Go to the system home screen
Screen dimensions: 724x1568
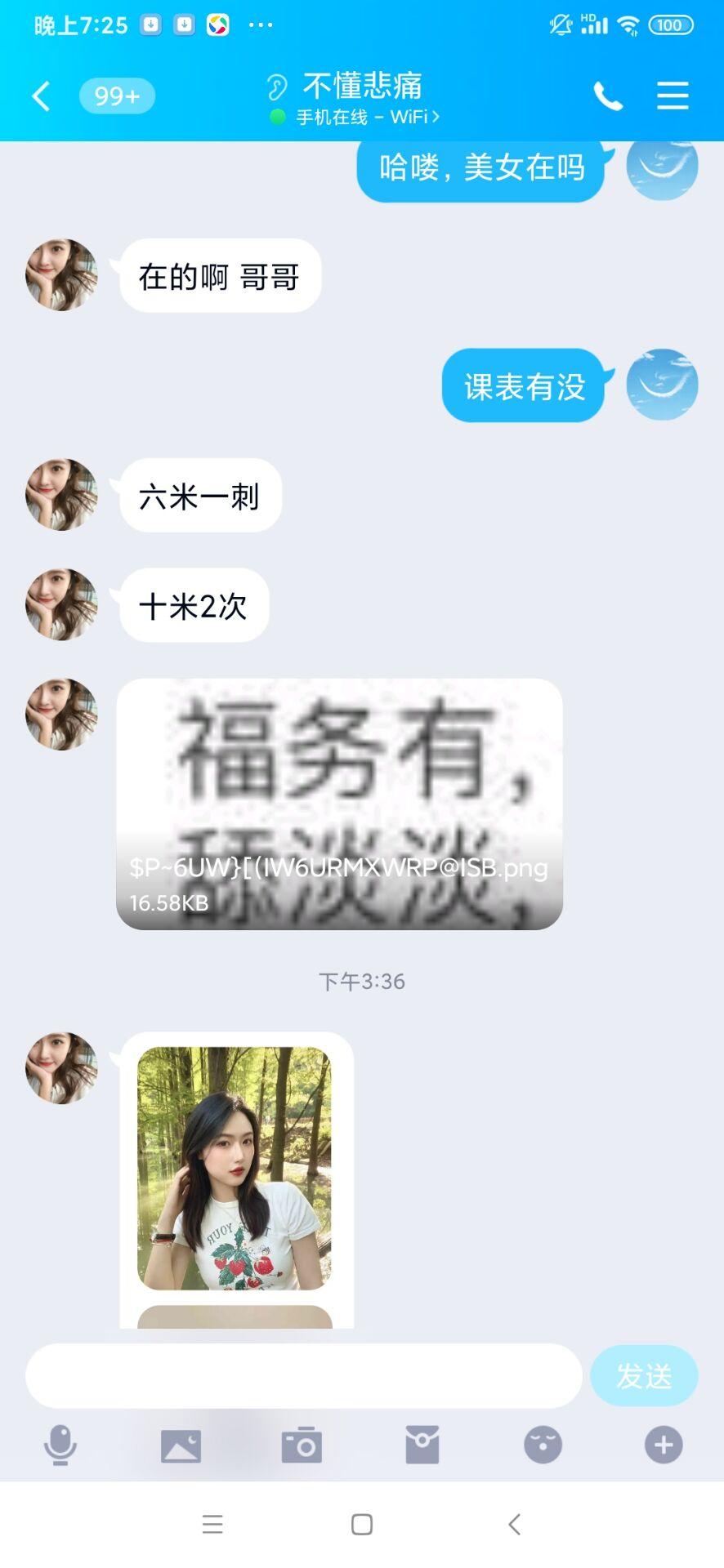(362, 1525)
